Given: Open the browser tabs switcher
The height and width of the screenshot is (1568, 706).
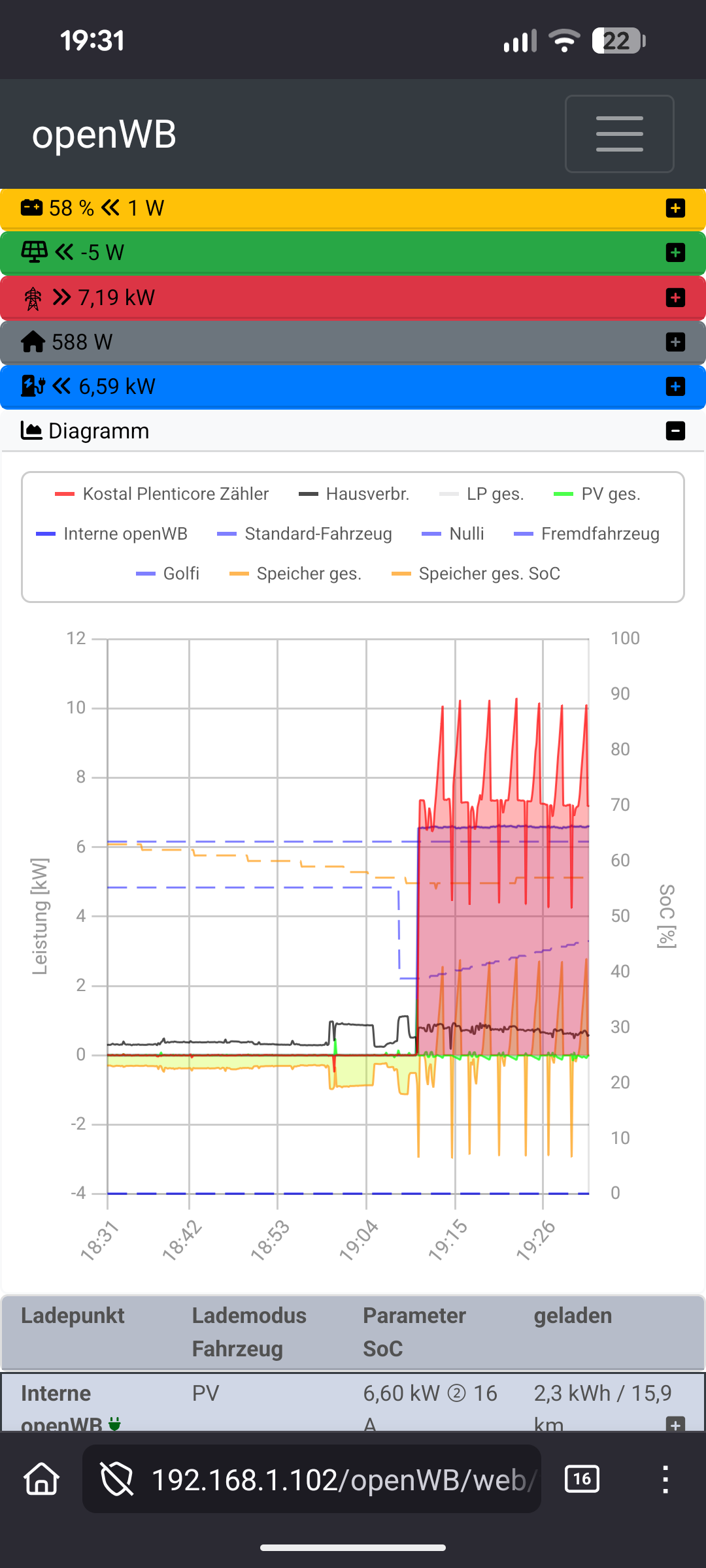Looking at the screenshot, I should point(581,1479).
